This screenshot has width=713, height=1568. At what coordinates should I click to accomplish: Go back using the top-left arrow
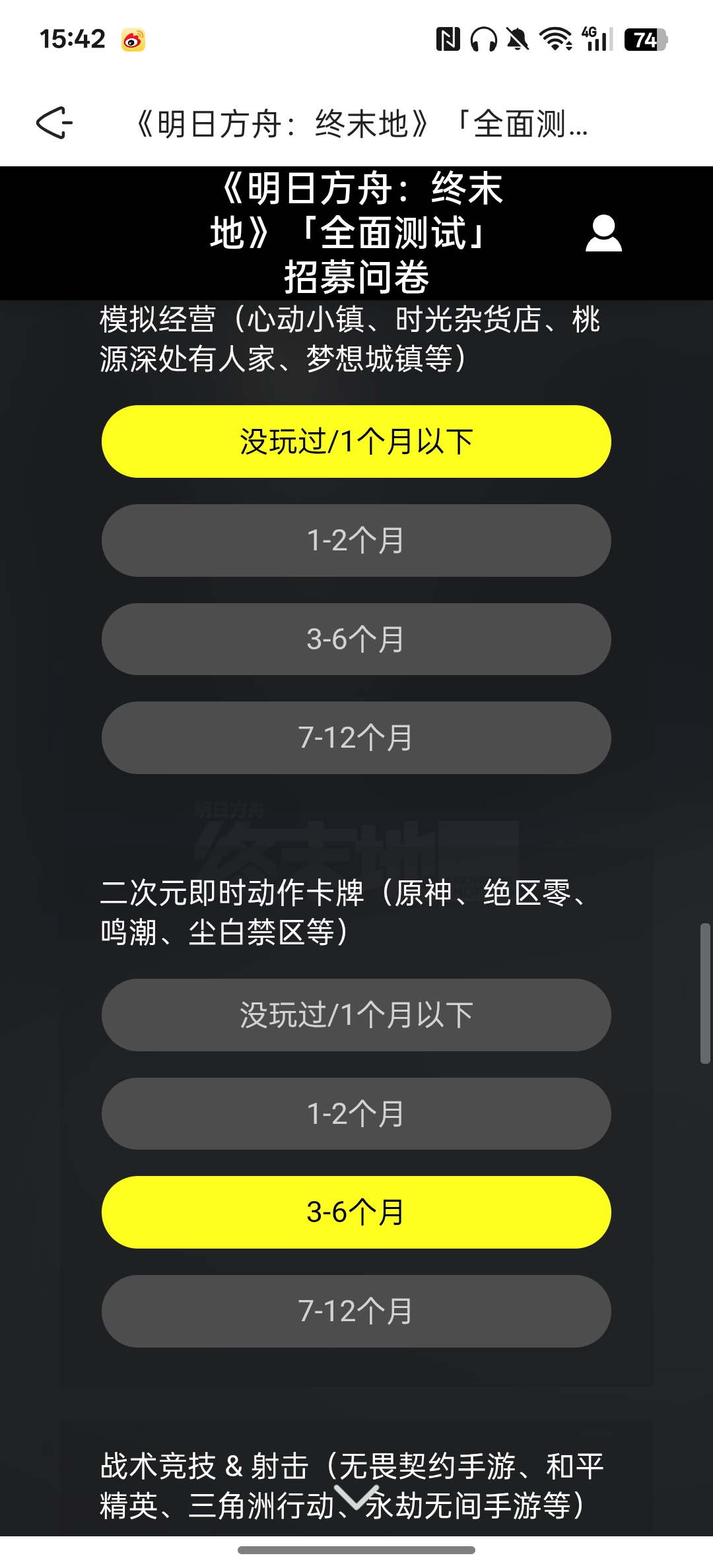click(54, 123)
